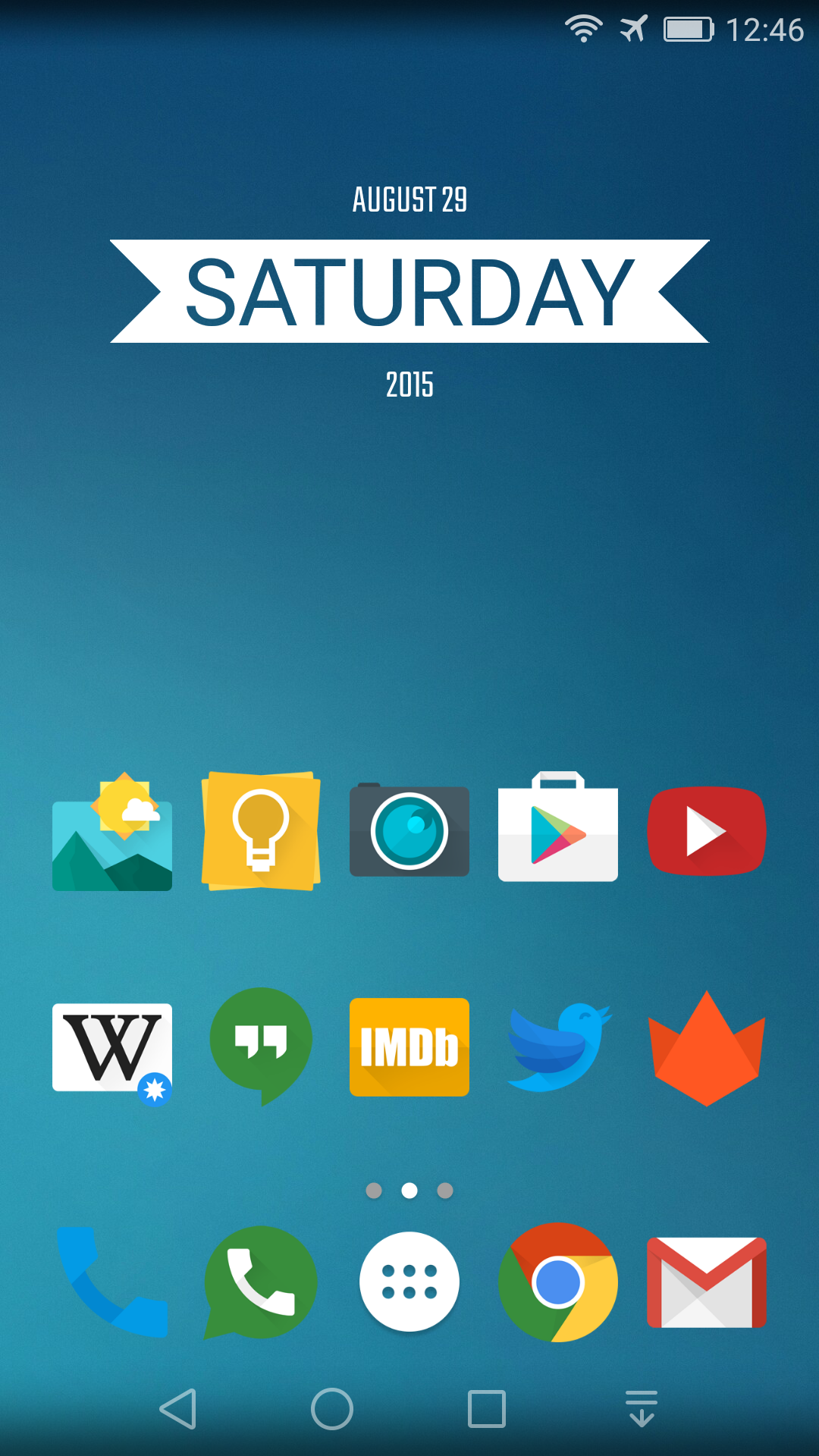Tap the navigation bar's pull-down arrow button
819x1456 pixels.
(x=642, y=1409)
